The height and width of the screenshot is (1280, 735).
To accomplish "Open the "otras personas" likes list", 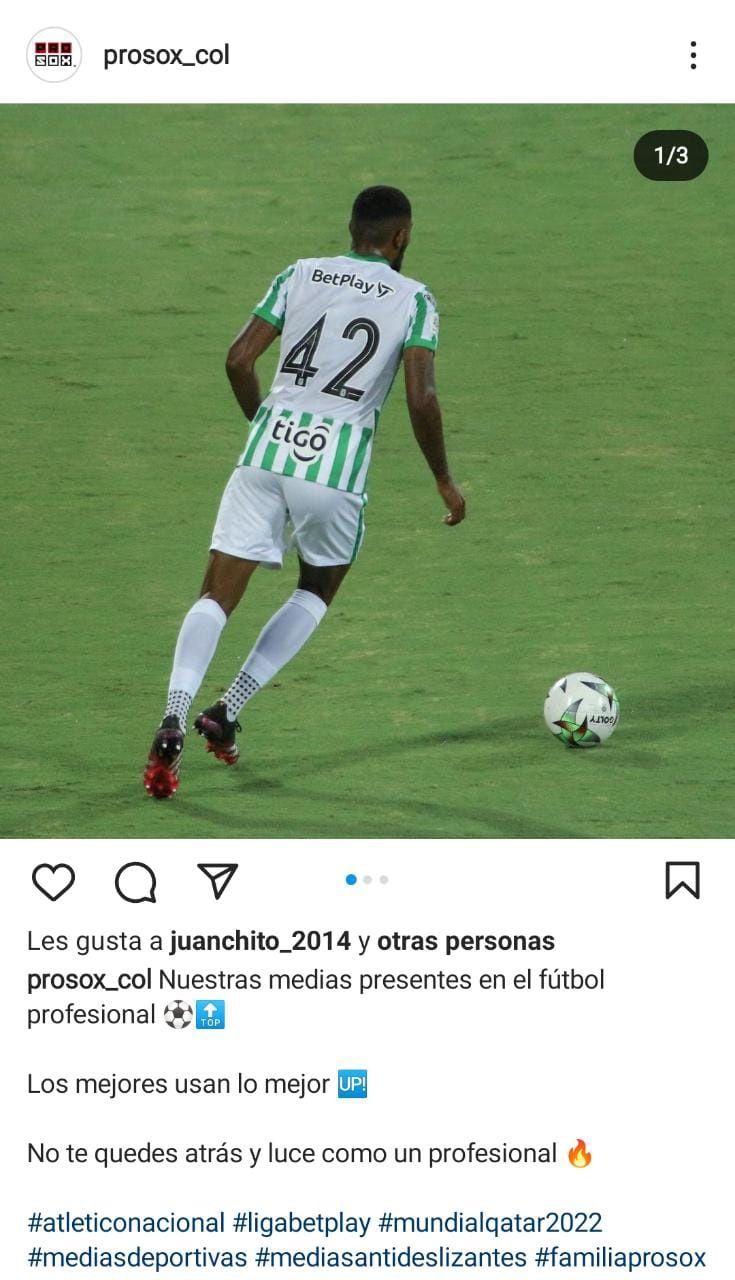I will coord(465,941).
